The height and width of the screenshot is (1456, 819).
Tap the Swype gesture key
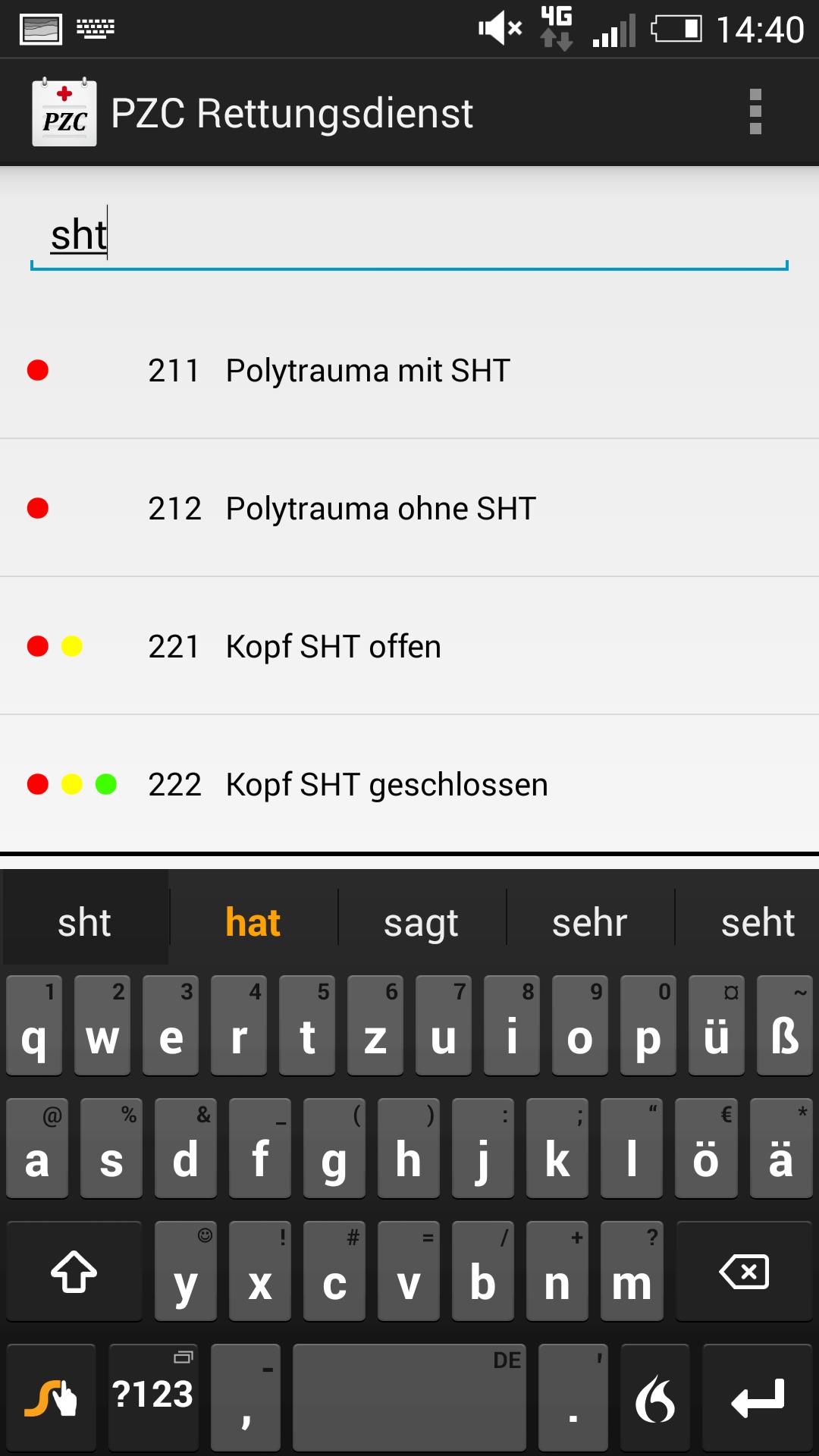pos(50,1398)
